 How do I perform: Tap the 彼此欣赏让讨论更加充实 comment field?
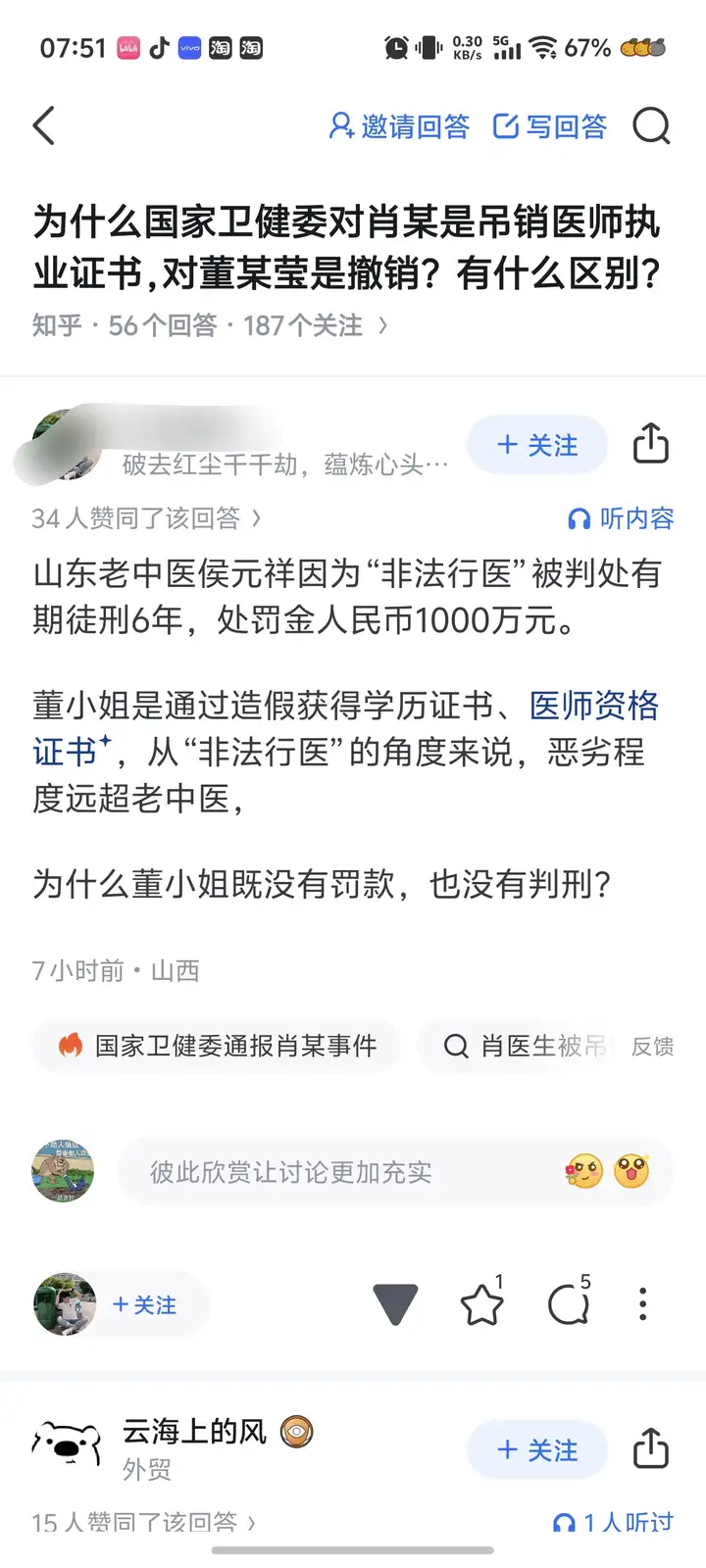point(343,1172)
